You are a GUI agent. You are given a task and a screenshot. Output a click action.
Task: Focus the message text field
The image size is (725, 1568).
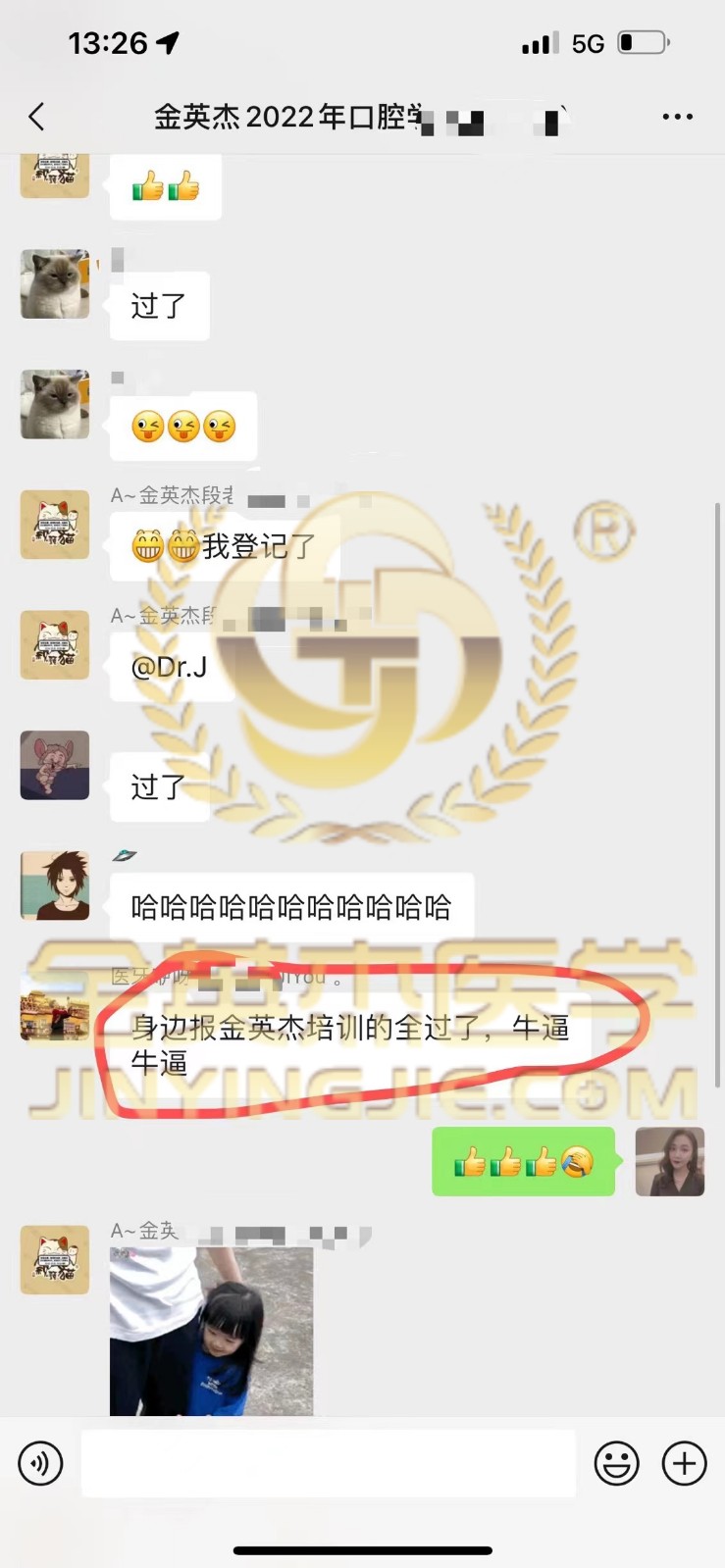pyautogui.click(x=328, y=1463)
